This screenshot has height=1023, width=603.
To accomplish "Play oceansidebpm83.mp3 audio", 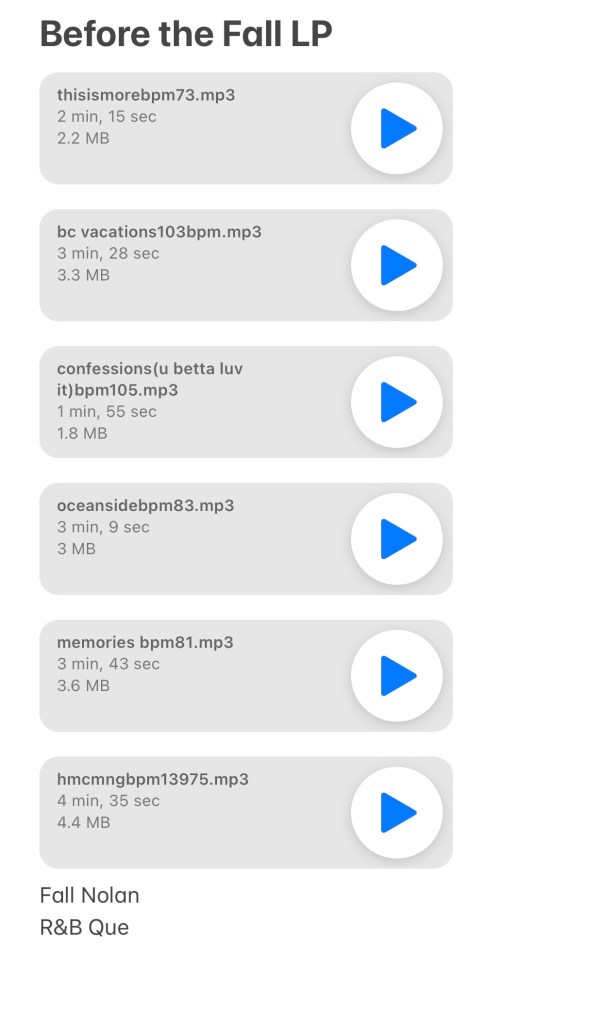I will (397, 539).
